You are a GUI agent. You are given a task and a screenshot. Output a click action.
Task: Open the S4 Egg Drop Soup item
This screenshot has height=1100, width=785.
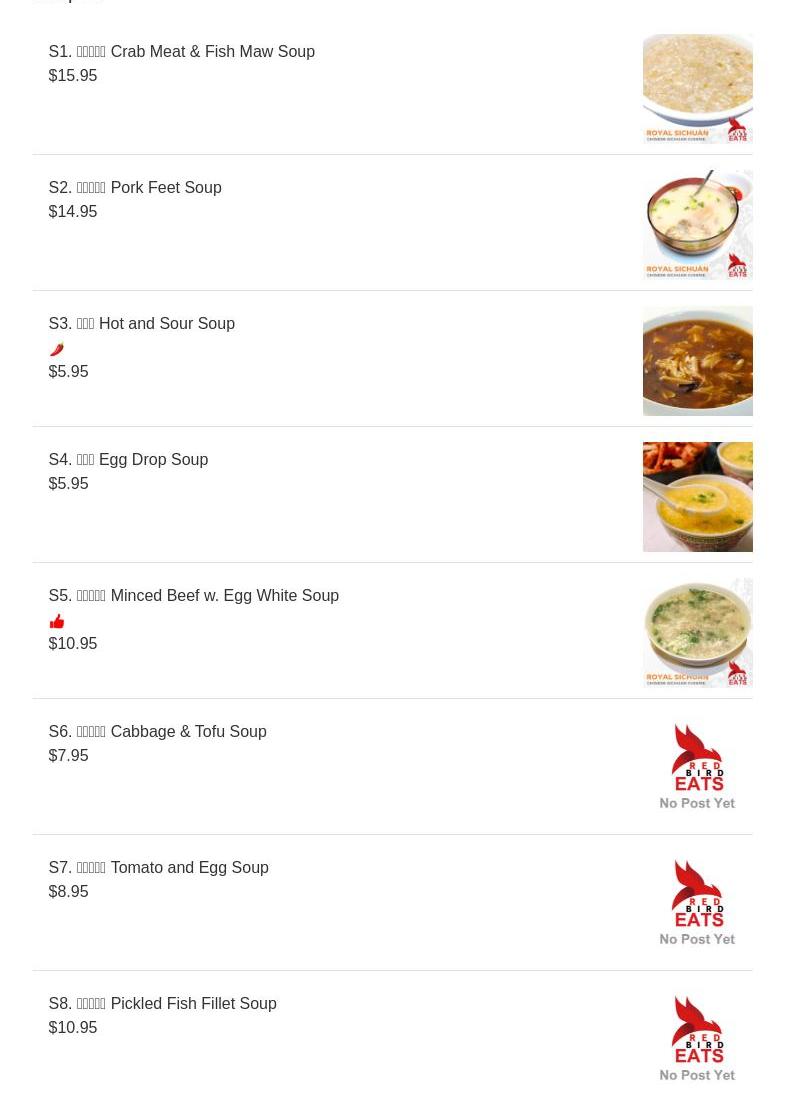128,460
